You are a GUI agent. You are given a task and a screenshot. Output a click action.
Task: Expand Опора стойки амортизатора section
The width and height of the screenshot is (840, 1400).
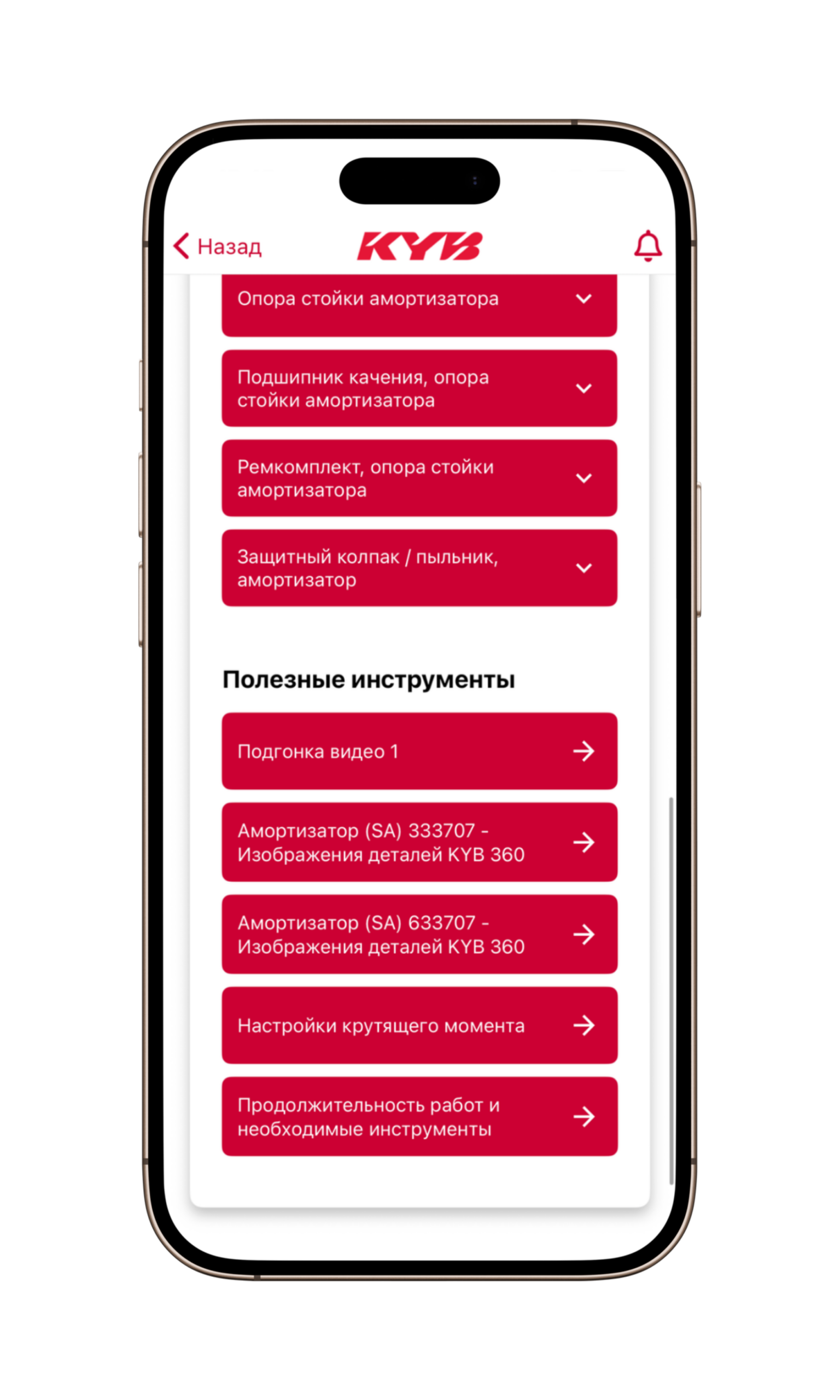[x=419, y=300]
